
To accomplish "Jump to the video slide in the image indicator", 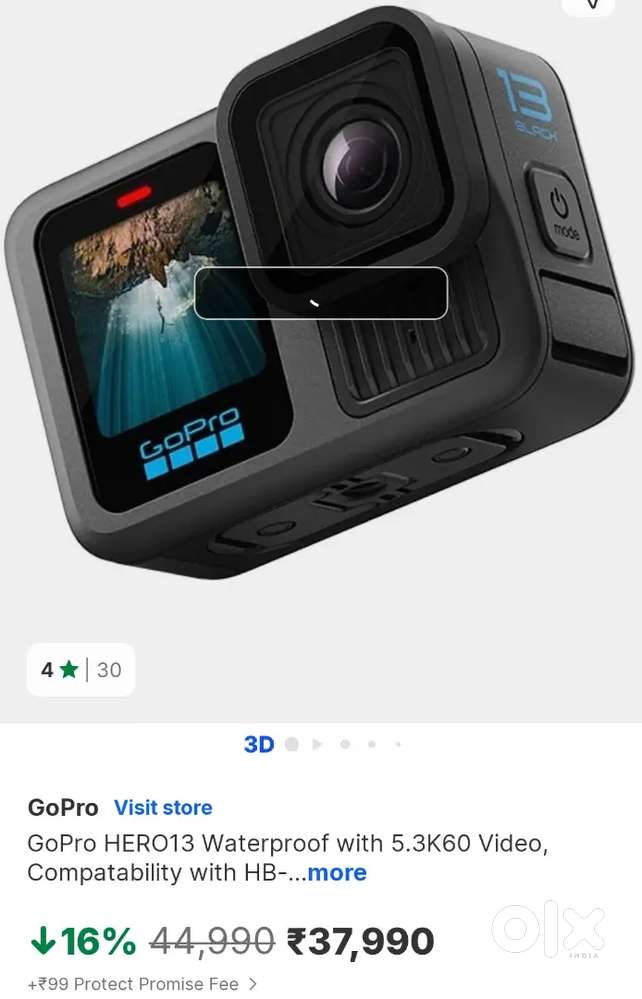I will point(318,744).
